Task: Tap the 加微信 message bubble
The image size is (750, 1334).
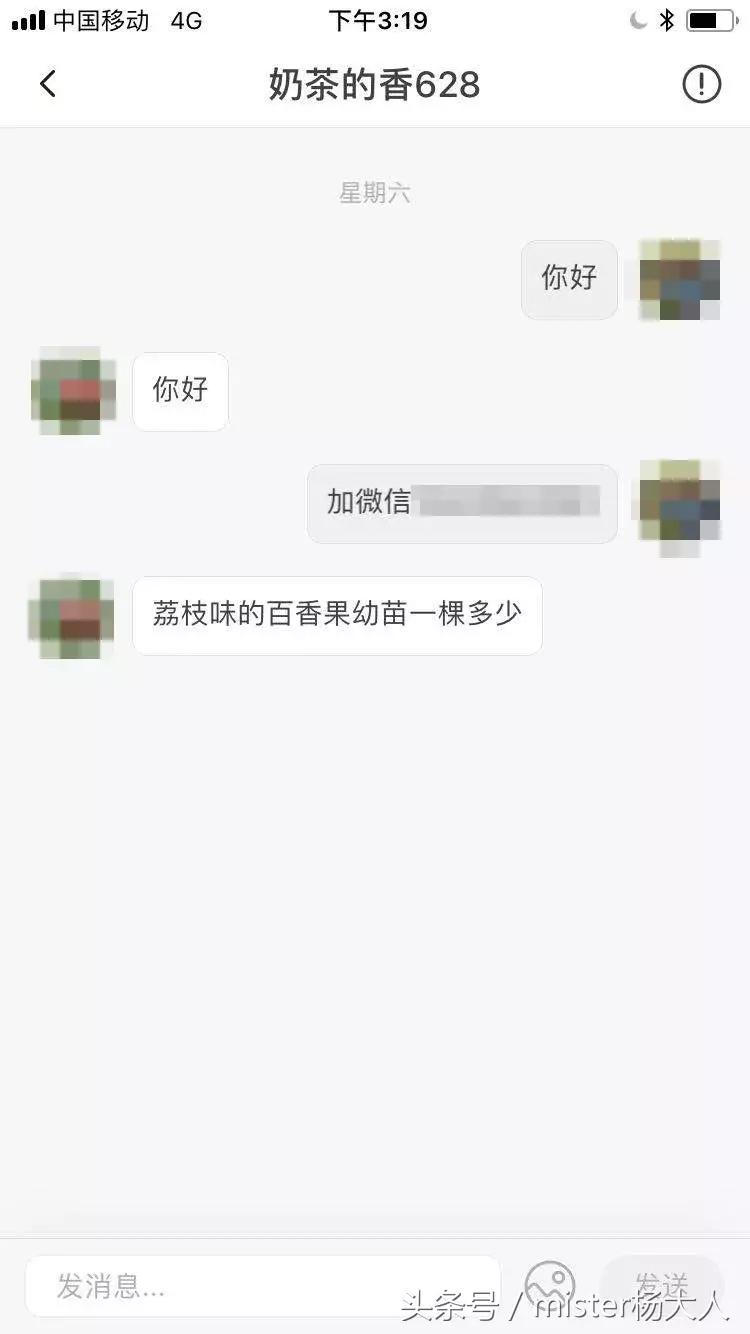Action: tap(462, 504)
